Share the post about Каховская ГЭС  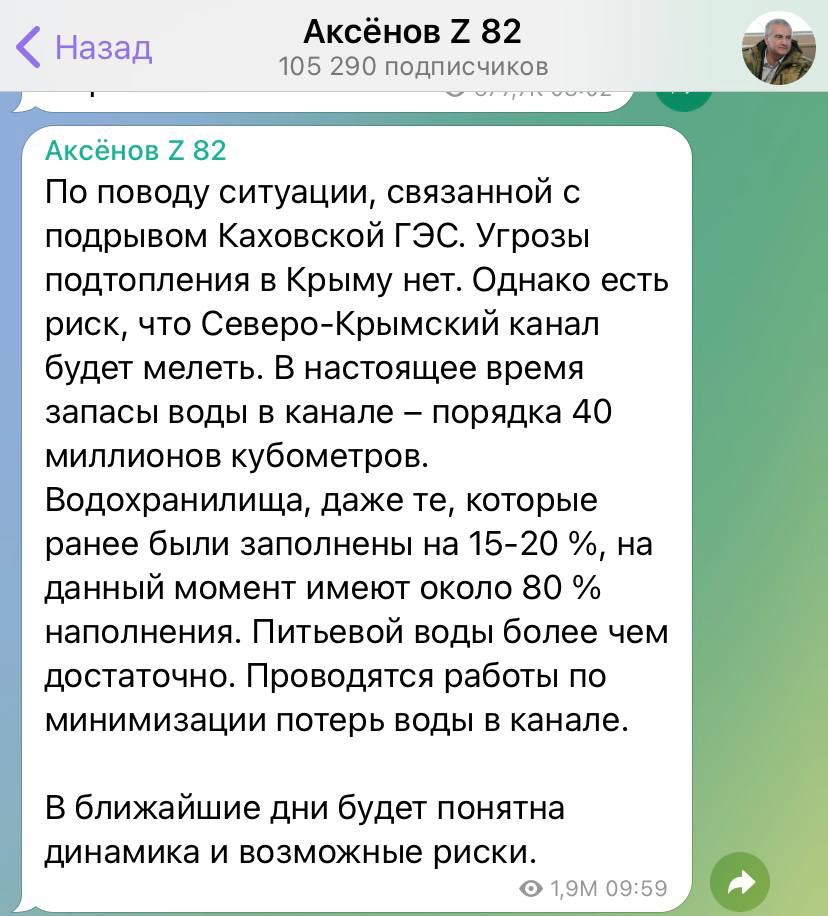(x=740, y=882)
